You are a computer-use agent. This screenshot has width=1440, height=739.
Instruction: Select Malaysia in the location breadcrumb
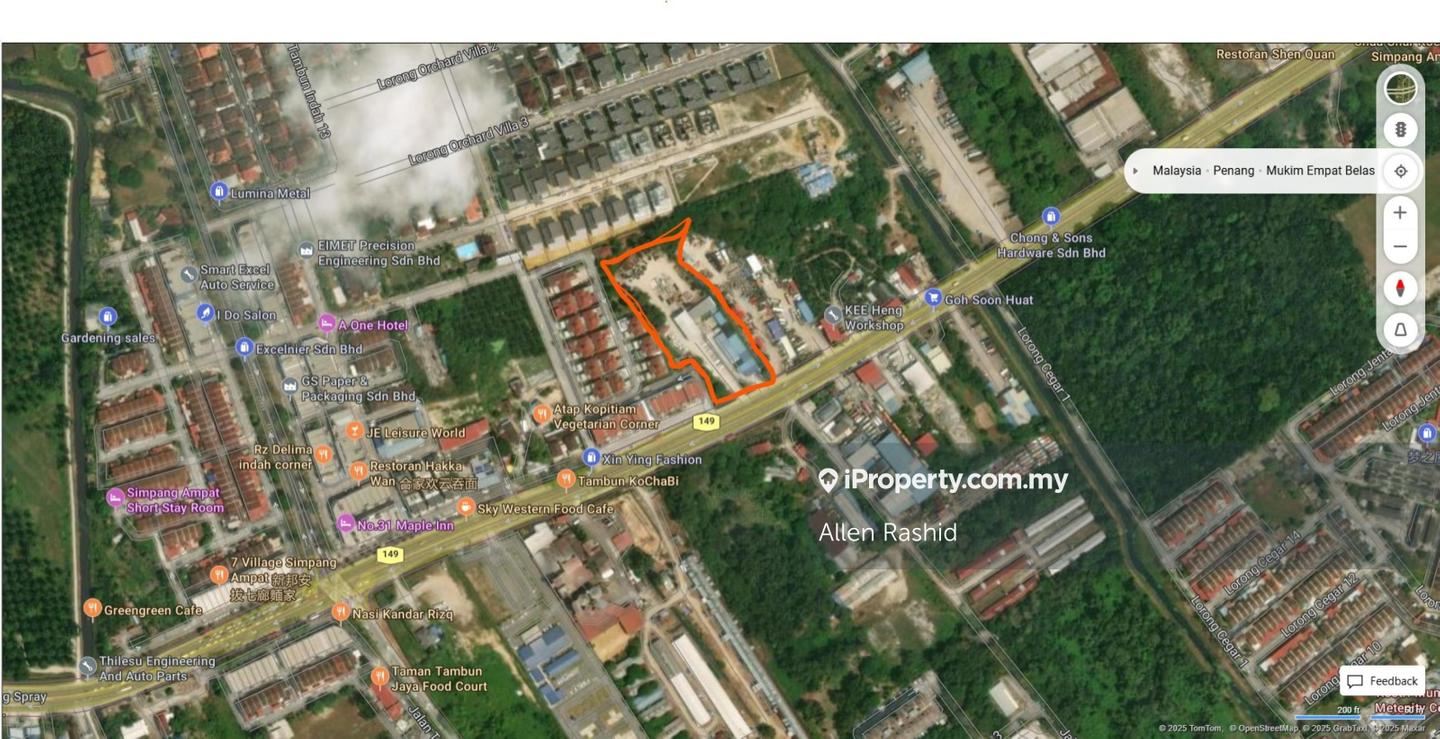(1176, 171)
